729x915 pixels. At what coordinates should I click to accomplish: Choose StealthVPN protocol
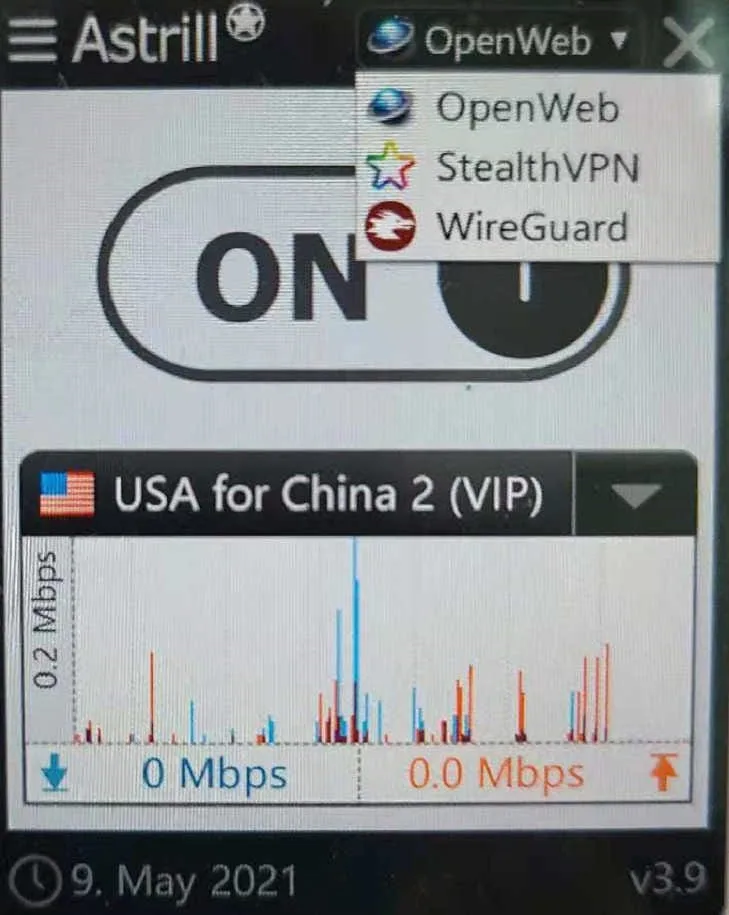(536, 167)
